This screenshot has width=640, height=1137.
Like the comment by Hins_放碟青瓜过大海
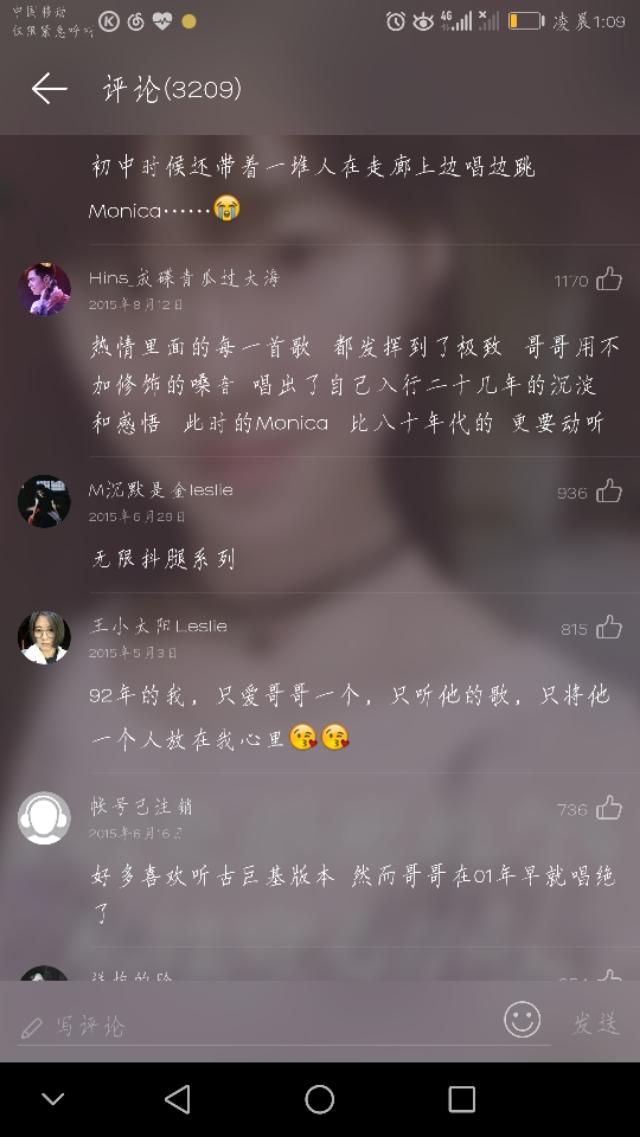tap(609, 279)
